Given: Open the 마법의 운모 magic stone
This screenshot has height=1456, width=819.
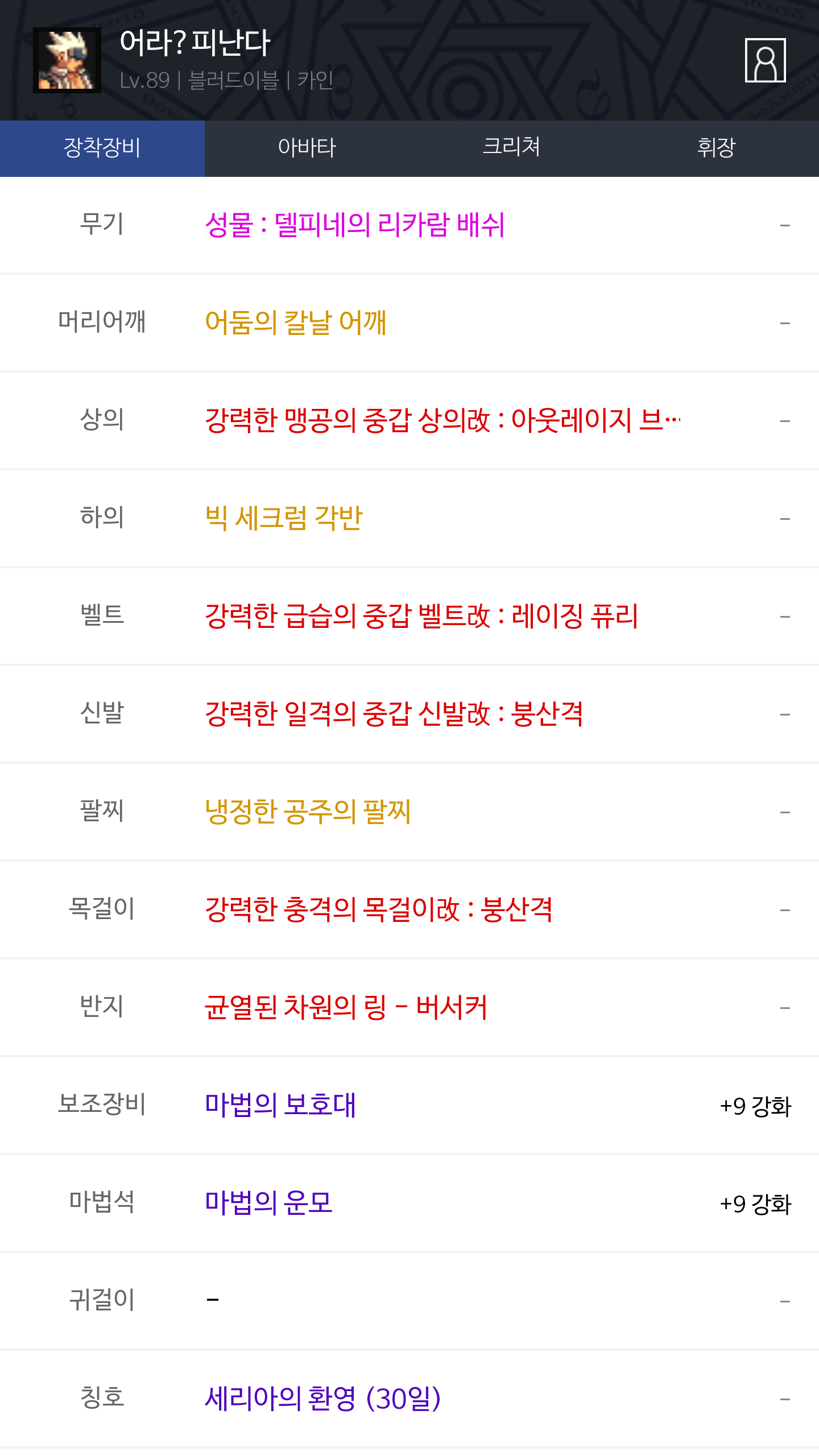Looking at the screenshot, I should pyautogui.click(x=268, y=1203).
